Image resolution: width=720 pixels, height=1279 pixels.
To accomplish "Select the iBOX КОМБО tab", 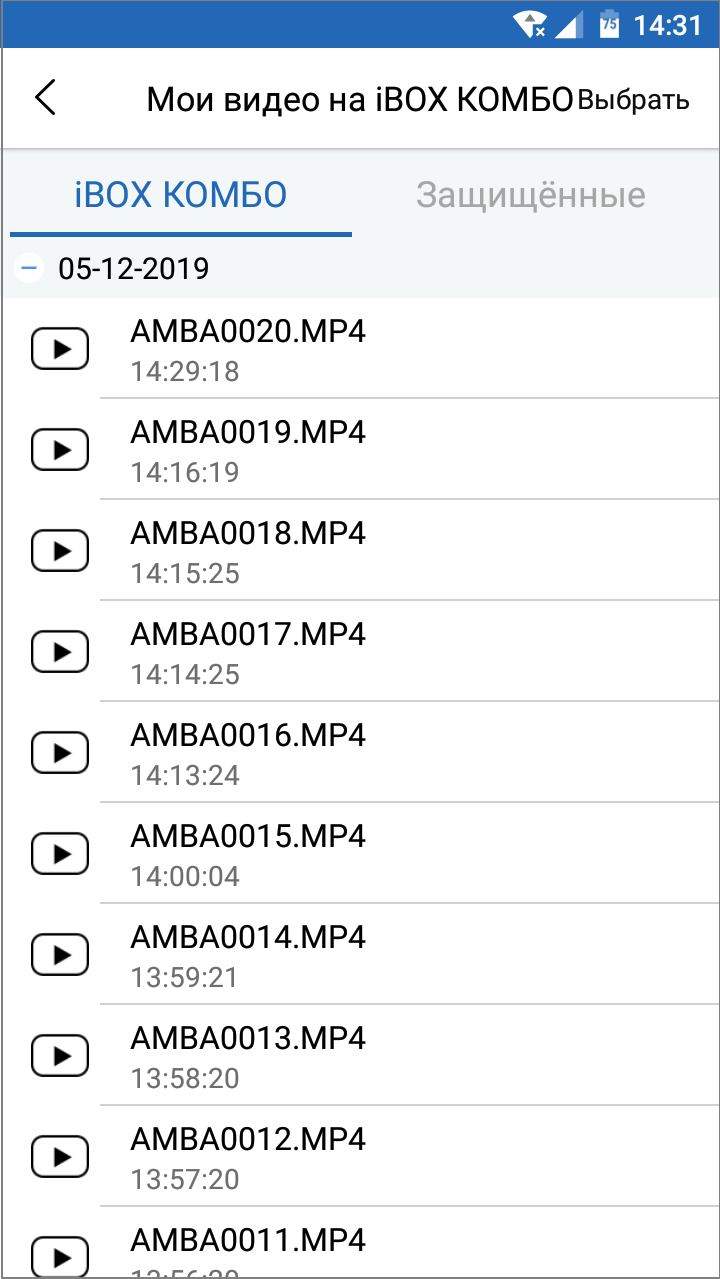I will click(x=181, y=195).
